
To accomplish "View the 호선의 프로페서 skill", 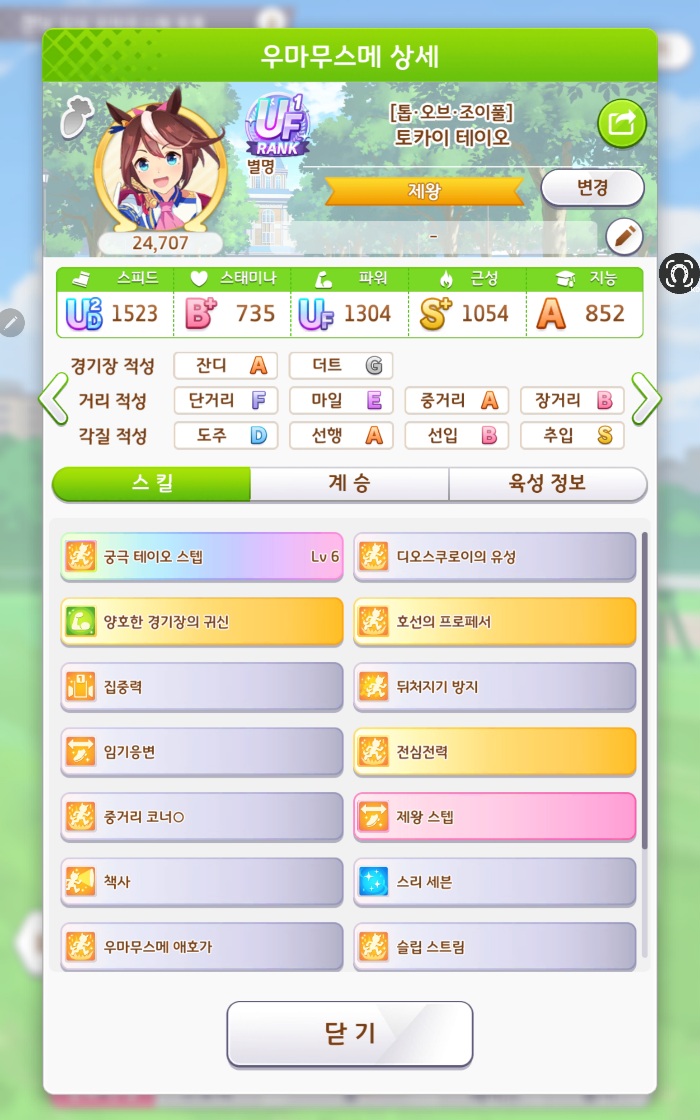I will click(x=495, y=622).
